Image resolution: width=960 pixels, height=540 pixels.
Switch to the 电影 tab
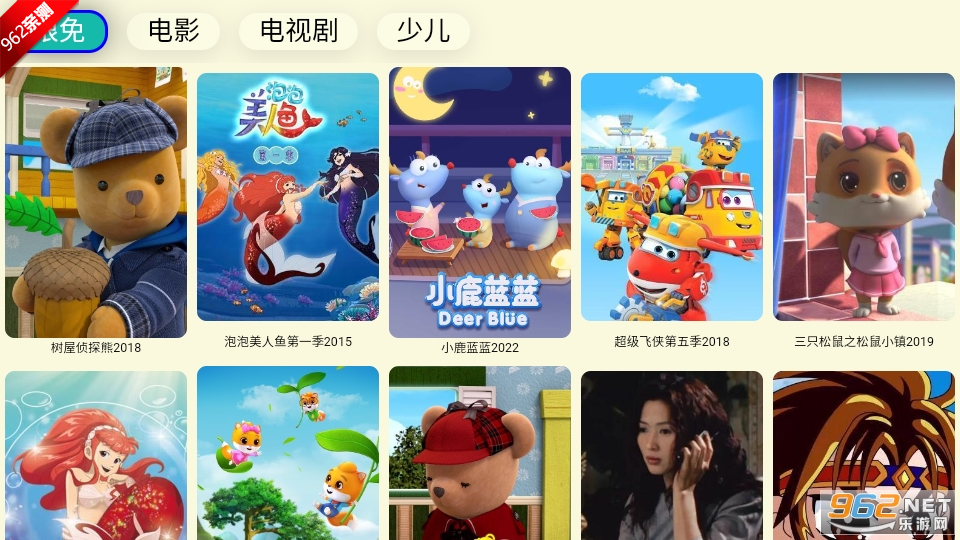pos(173,31)
